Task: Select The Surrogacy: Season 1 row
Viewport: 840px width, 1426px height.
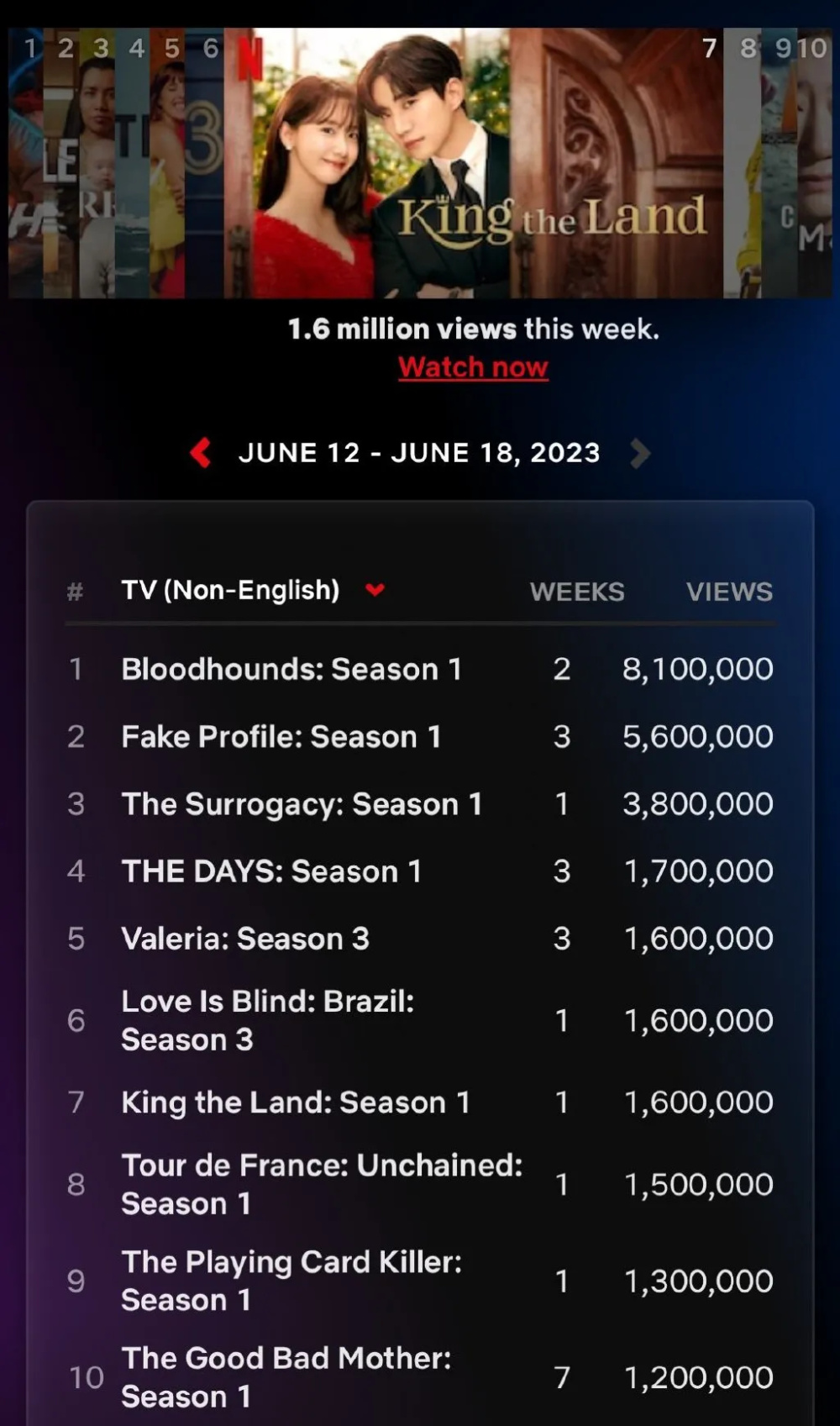Action: (x=420, y=803)
